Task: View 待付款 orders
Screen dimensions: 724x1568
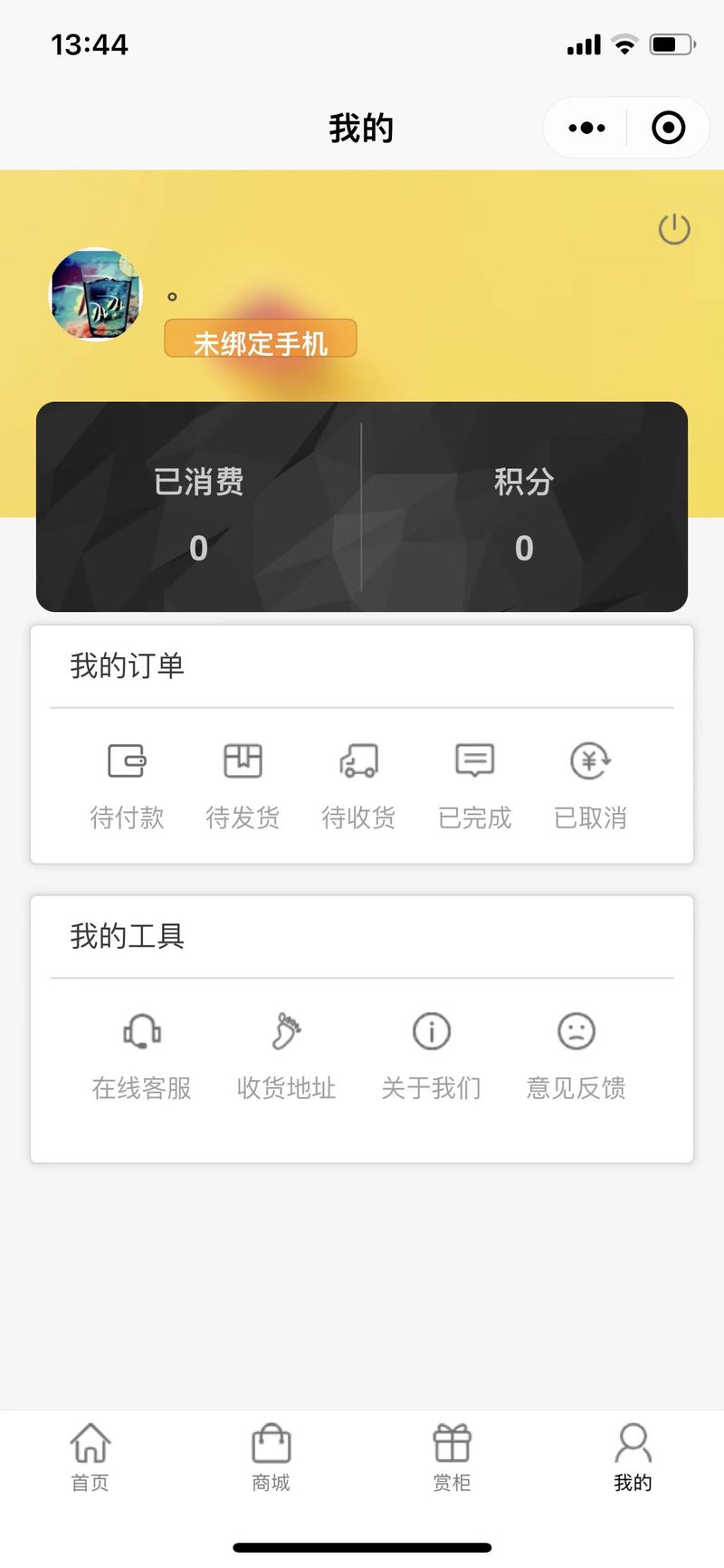Action: 127,786
